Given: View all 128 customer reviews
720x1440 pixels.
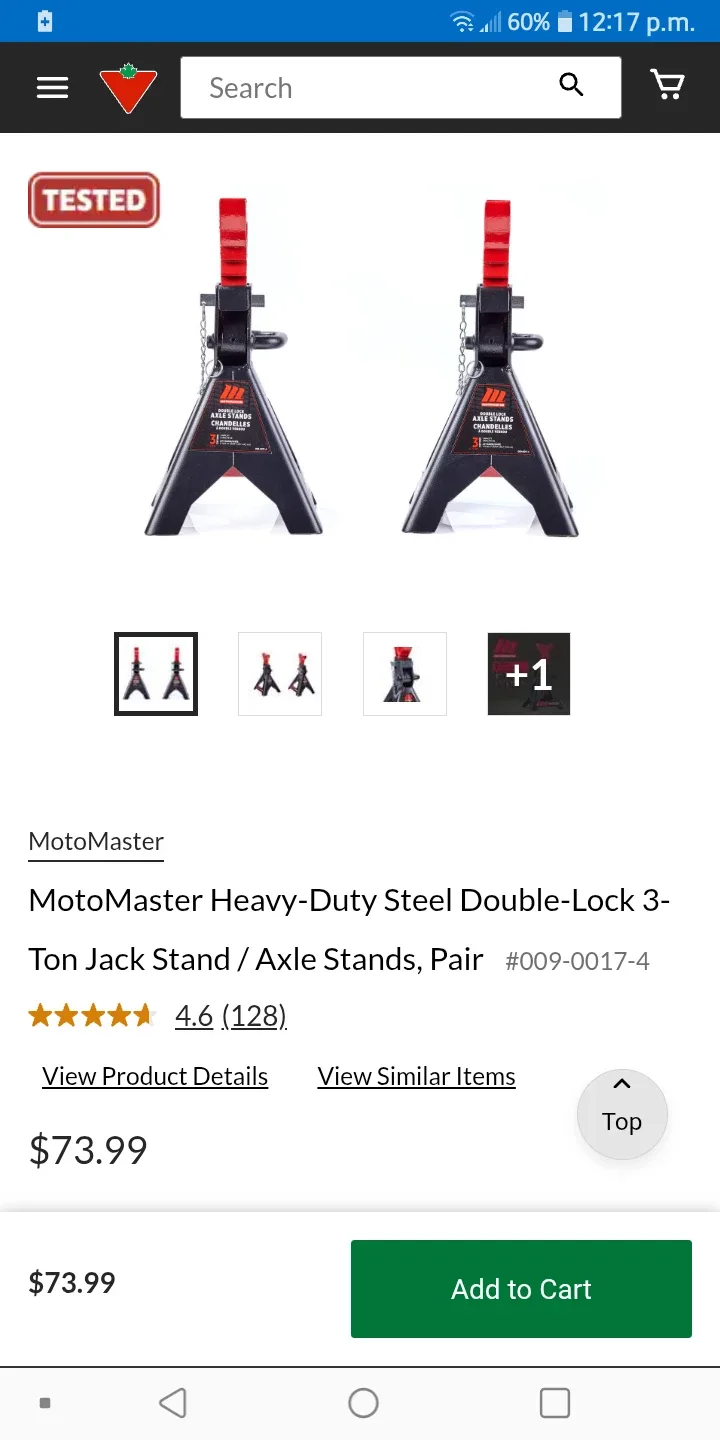Looking at the screenshot, I should (254, 1015).
